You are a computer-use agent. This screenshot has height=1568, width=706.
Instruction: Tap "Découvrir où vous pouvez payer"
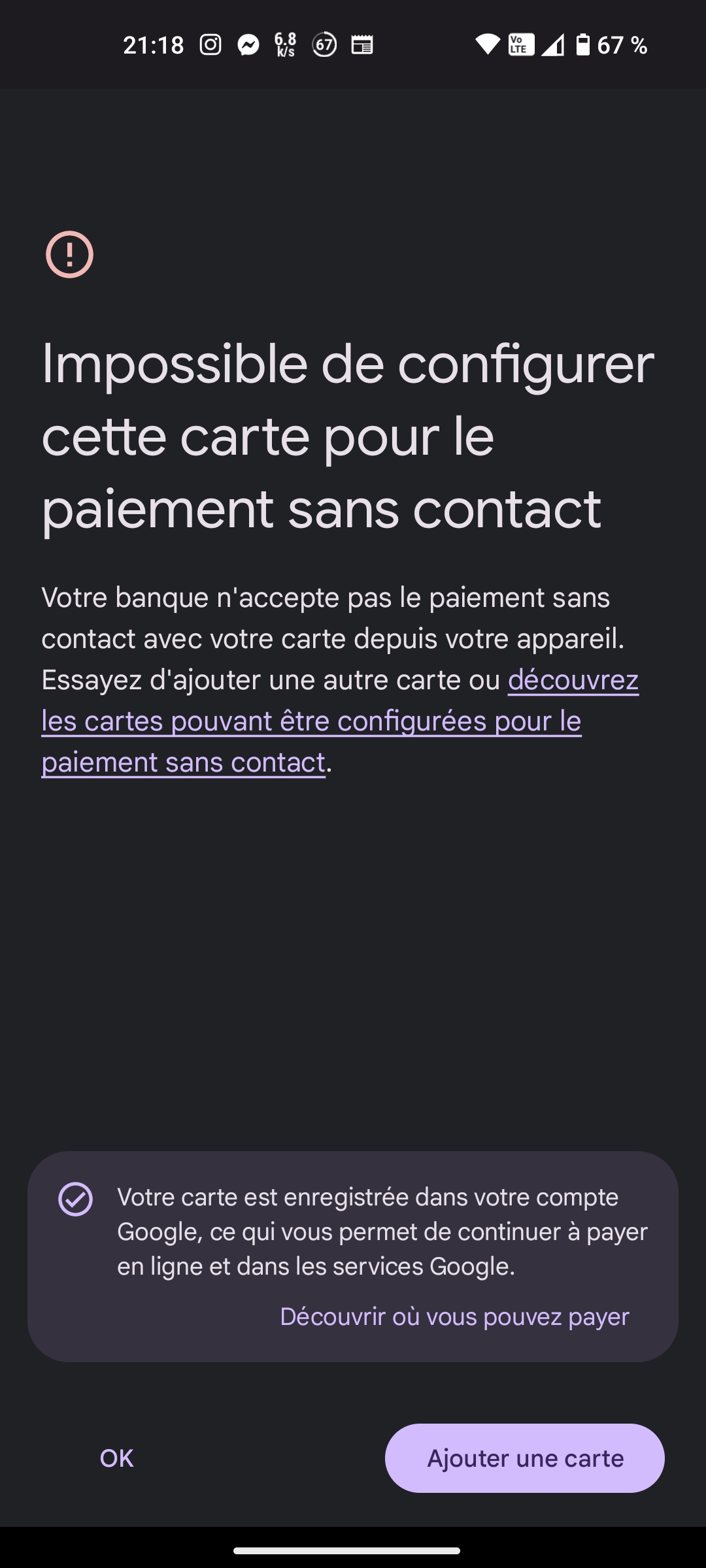coord(454,1316)
